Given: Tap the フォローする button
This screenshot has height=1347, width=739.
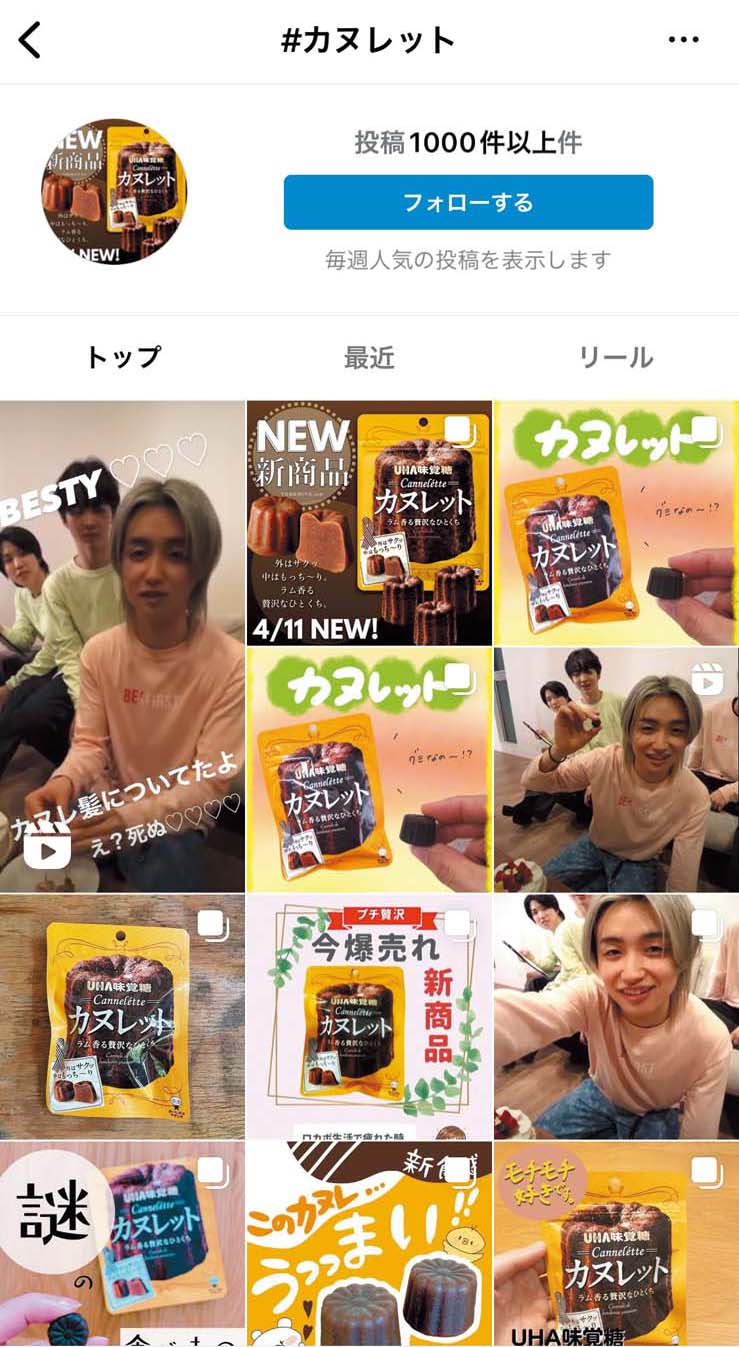Looking at the screenshot, I should [x=468, y=202].
